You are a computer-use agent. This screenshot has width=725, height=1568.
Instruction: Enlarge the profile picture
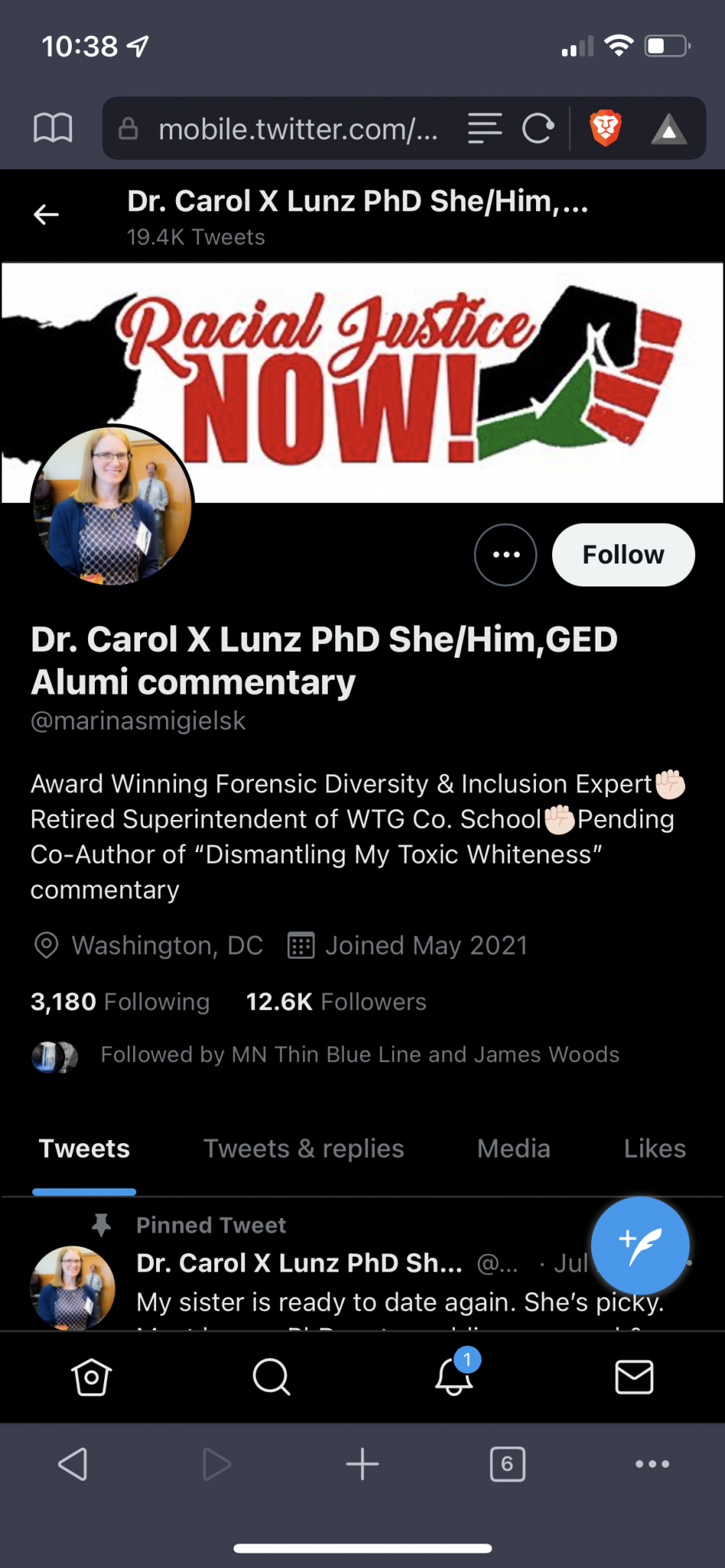click(112, 507)
